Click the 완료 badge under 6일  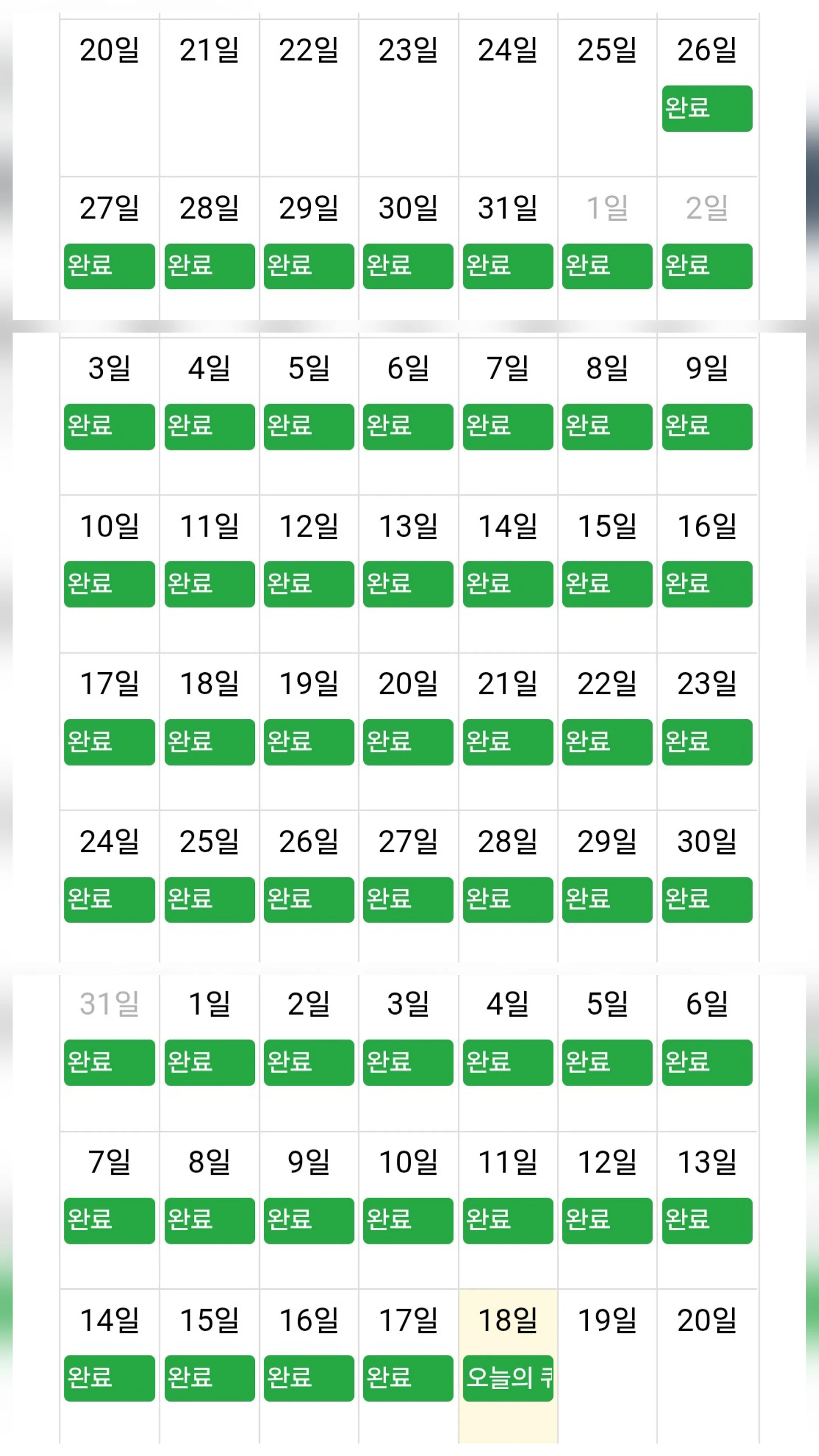point(707,1062)
